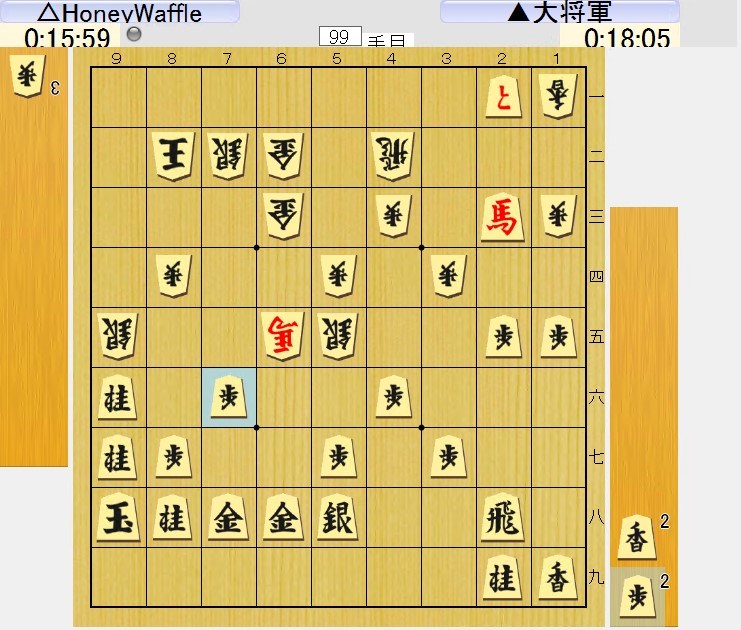Tap the move number field showing 99
This screenshot has height=630, width=741.
(339, 37)
